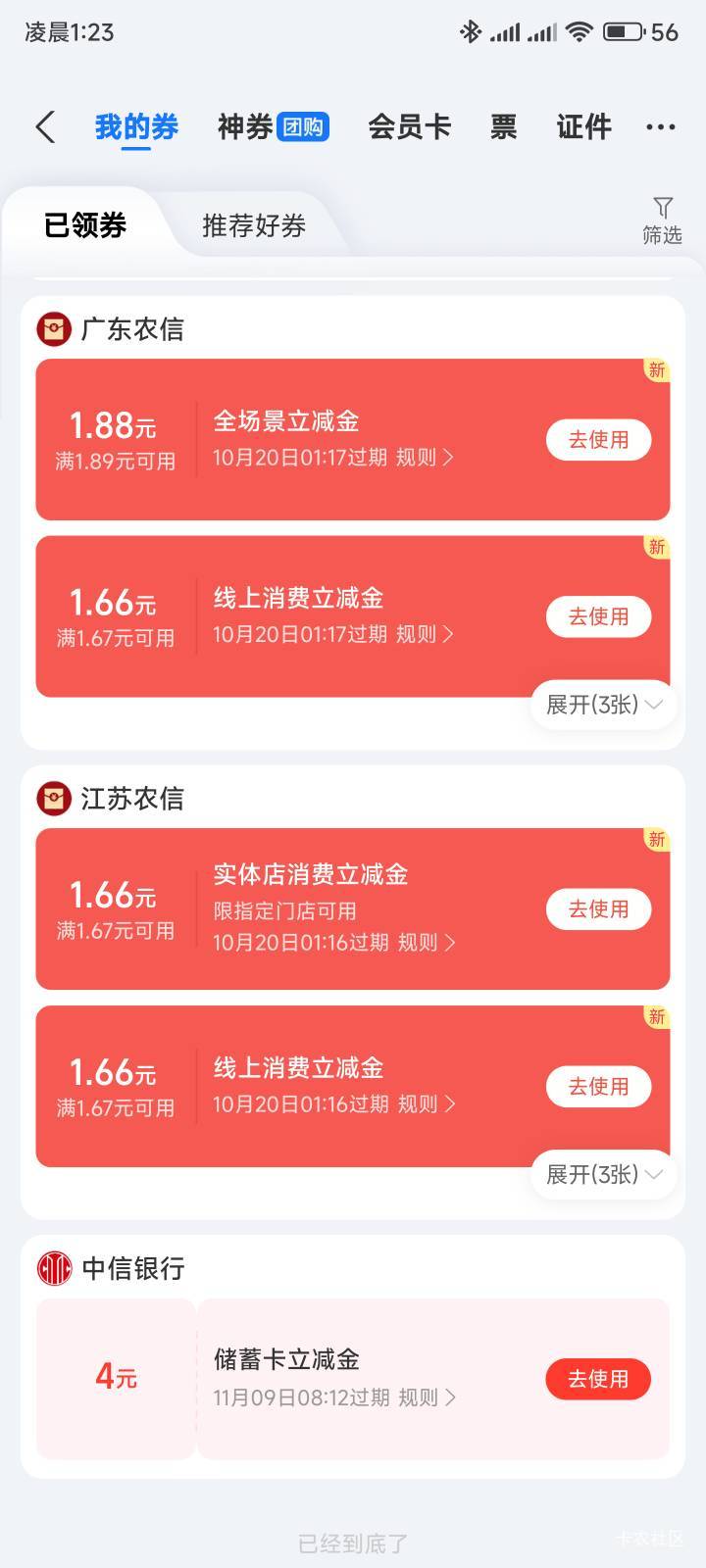Switch to 推荐好券 tab
The width and height of the screenshot is (706, 1568).
click(254, 226)
